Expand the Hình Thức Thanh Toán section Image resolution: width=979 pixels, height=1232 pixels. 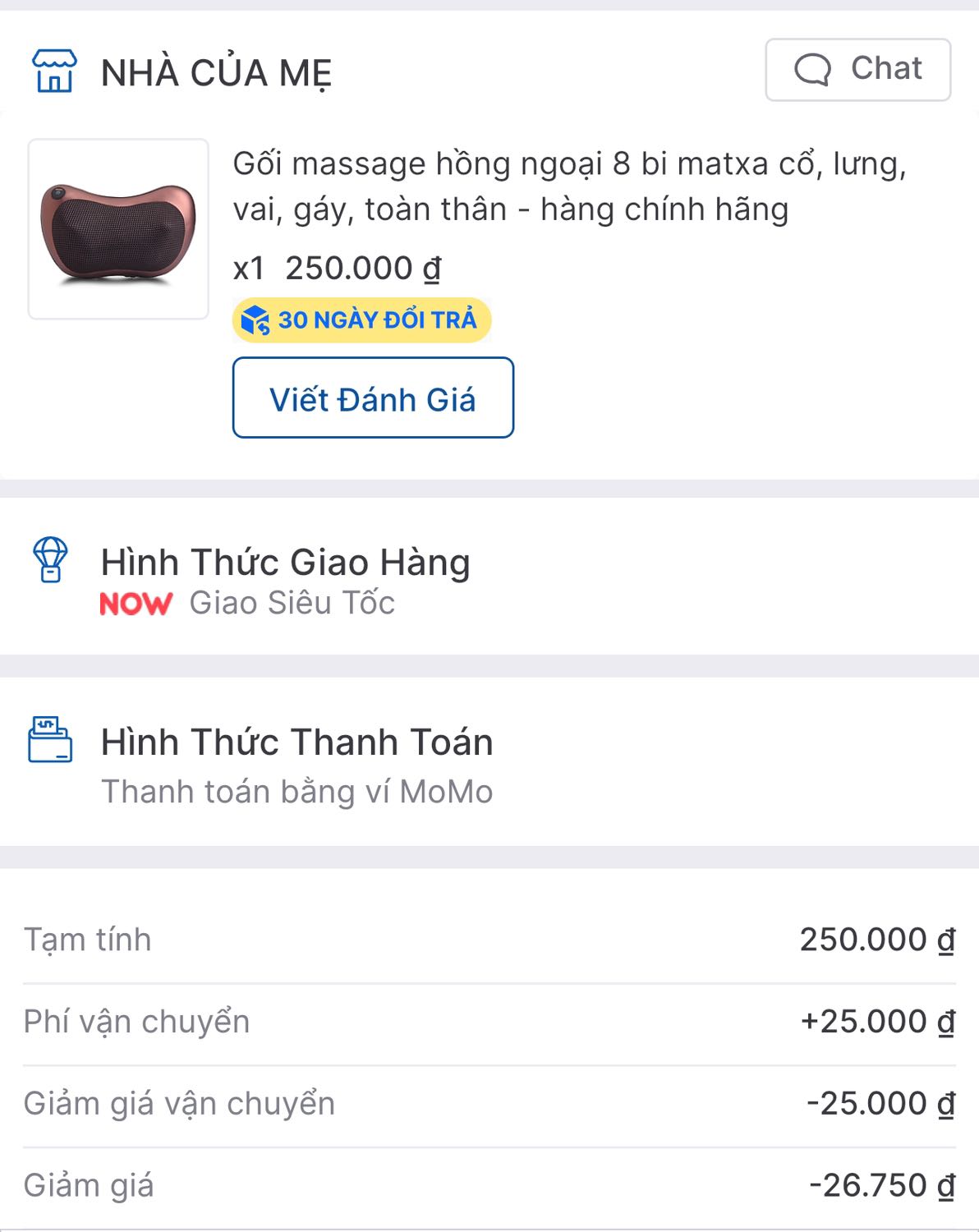tap(296, 741)
